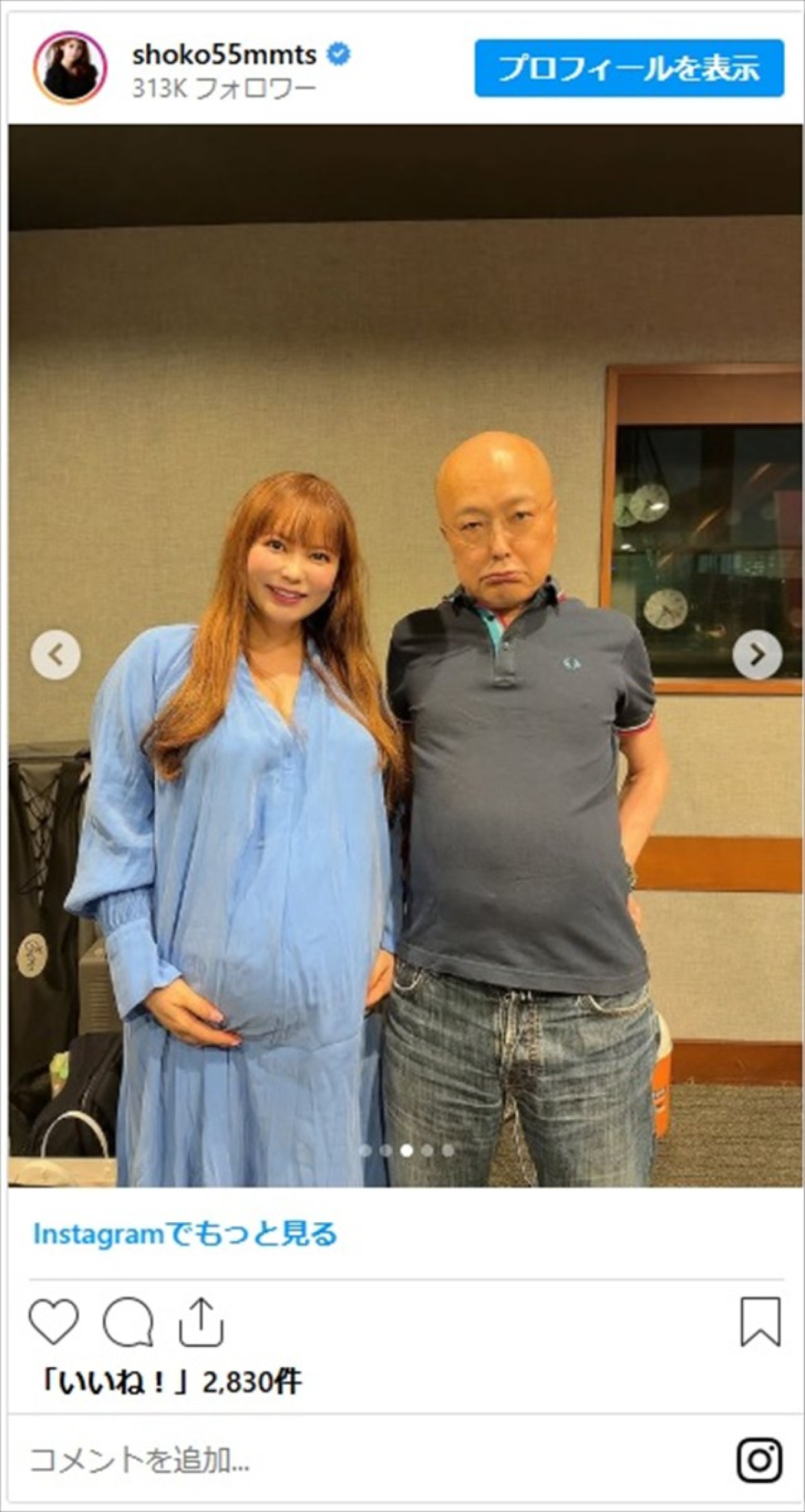Viewport: 805px width, 1512px height.
Task: Go to the previous photo in carousel
Action: coord(56,654)
